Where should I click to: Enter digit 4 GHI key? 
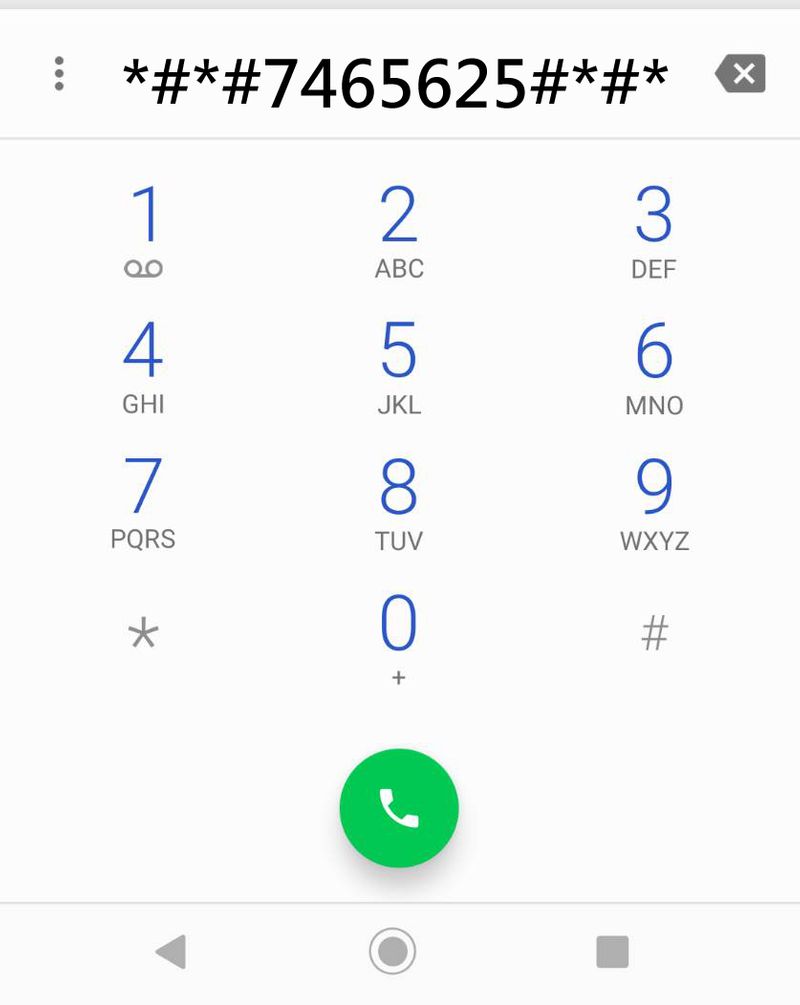click(x=144, y=367)
